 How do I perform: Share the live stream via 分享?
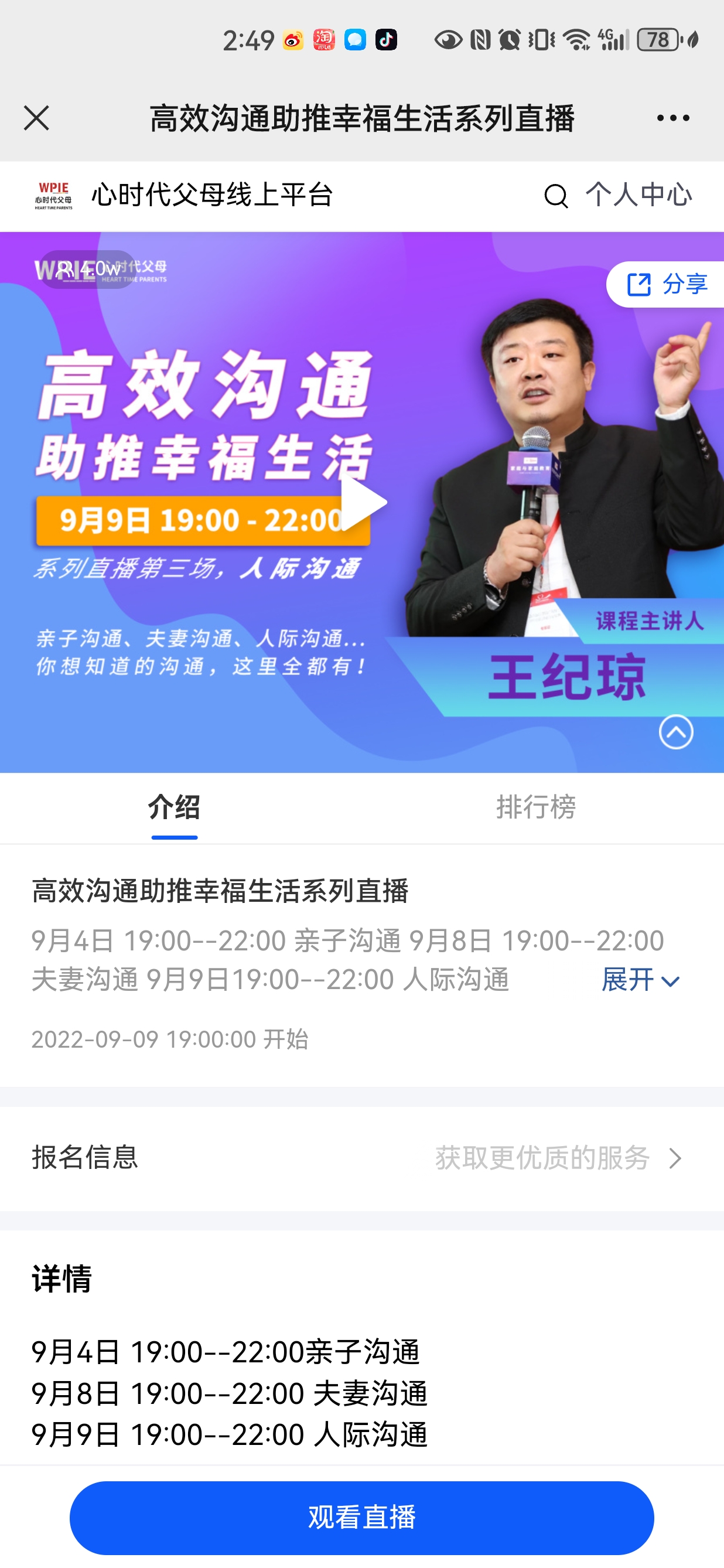coord(666,284)
